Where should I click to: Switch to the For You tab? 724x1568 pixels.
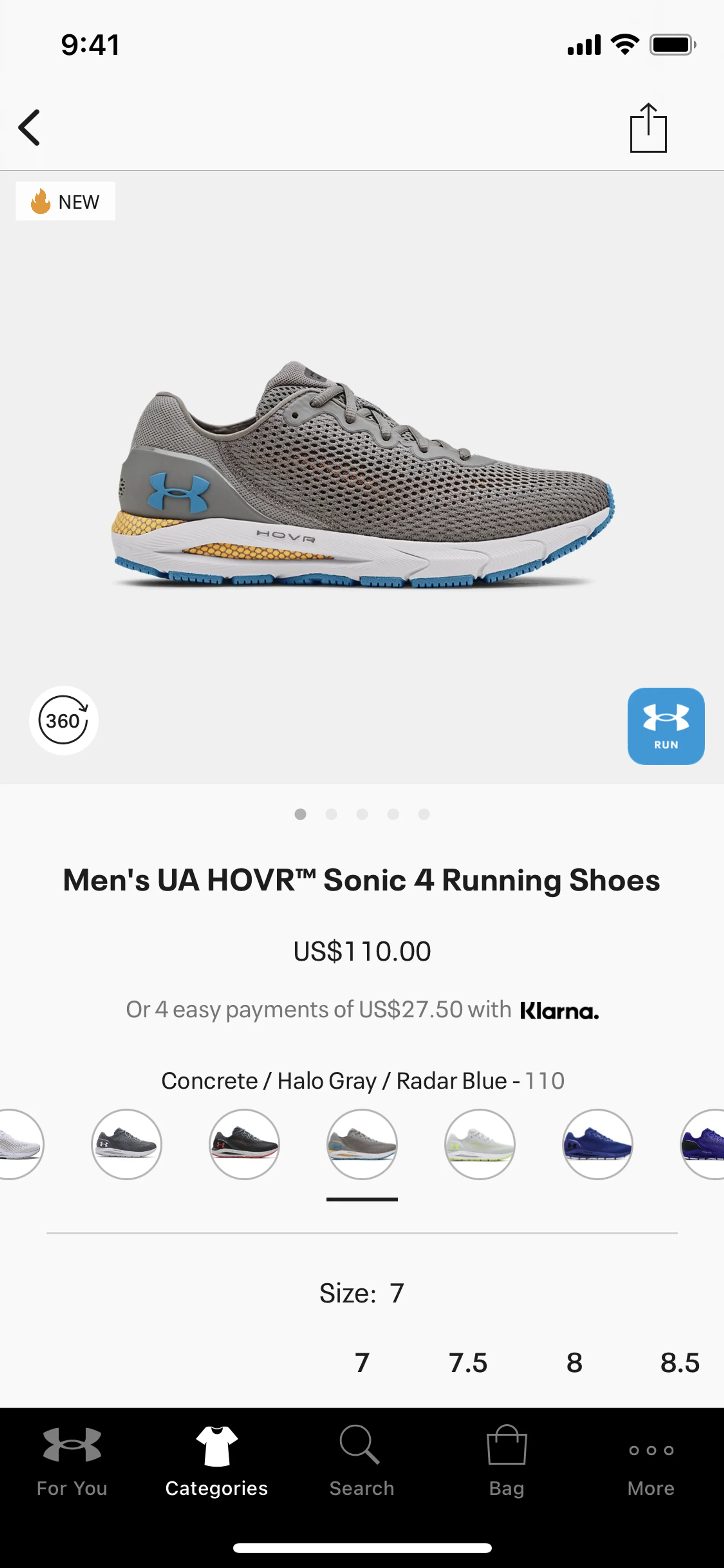coord(72,1461)
